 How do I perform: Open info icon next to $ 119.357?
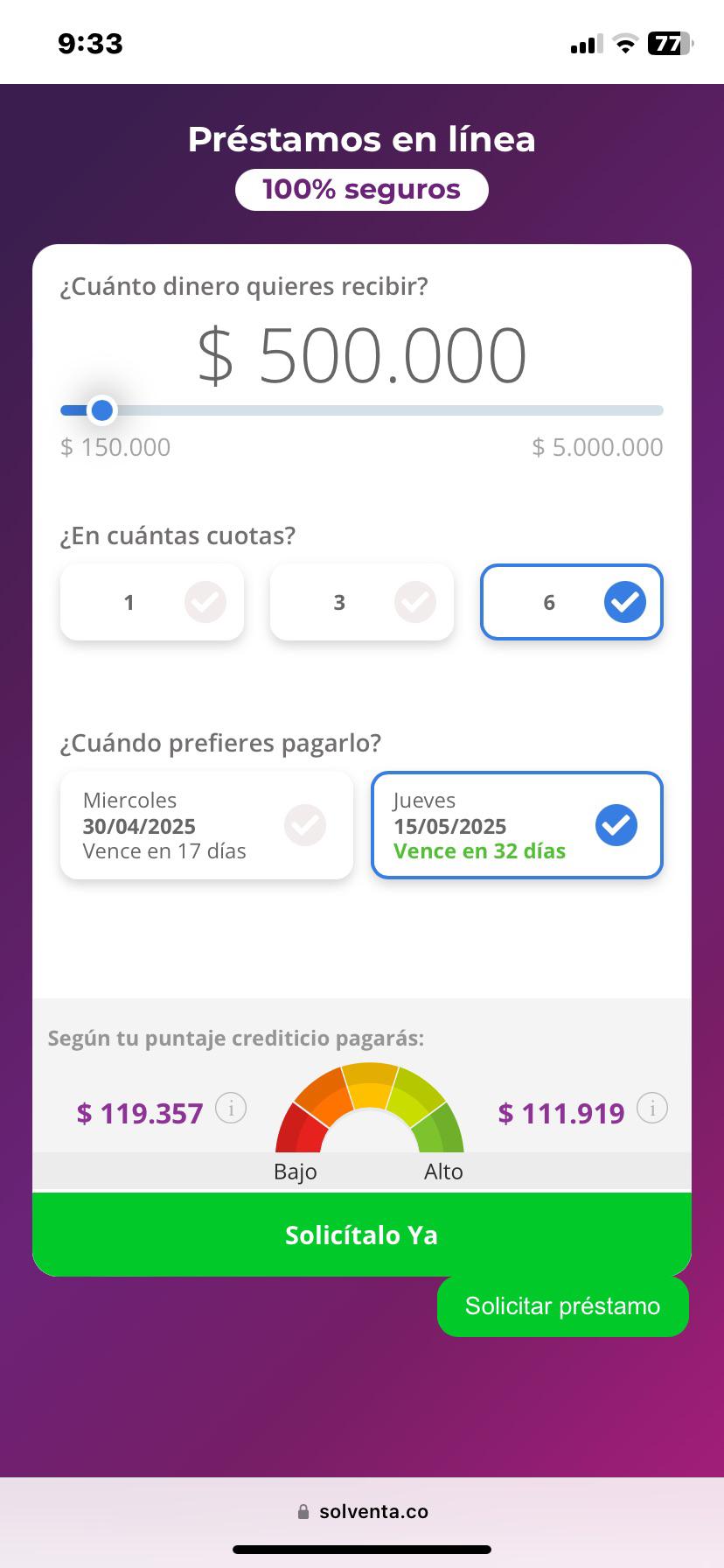click(231, 1109)
